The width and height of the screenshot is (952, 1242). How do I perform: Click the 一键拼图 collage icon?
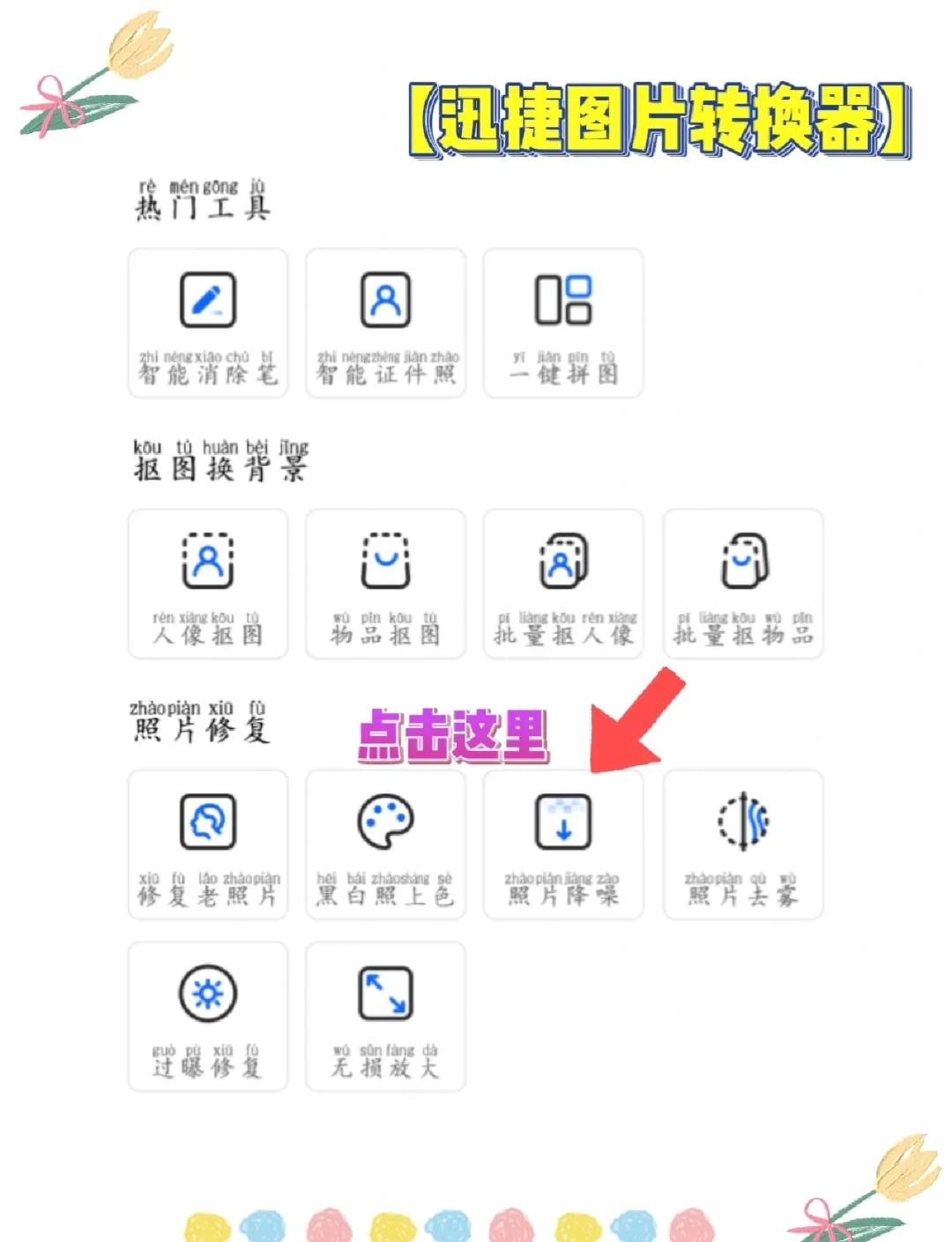(x=562, y=322)
